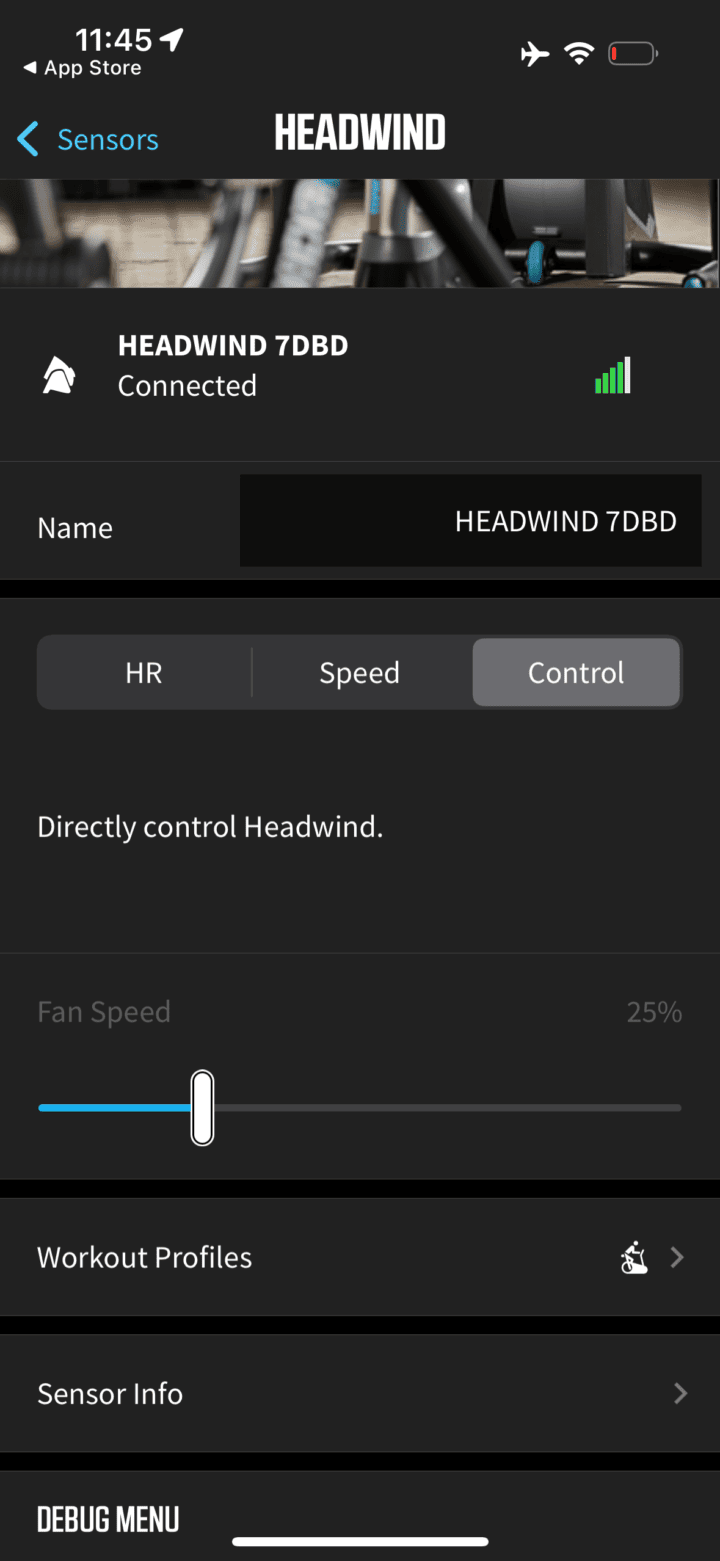Screen dimensions: 720x1561
Task: Open Sensor Info
Action: tap(360, 1393)
